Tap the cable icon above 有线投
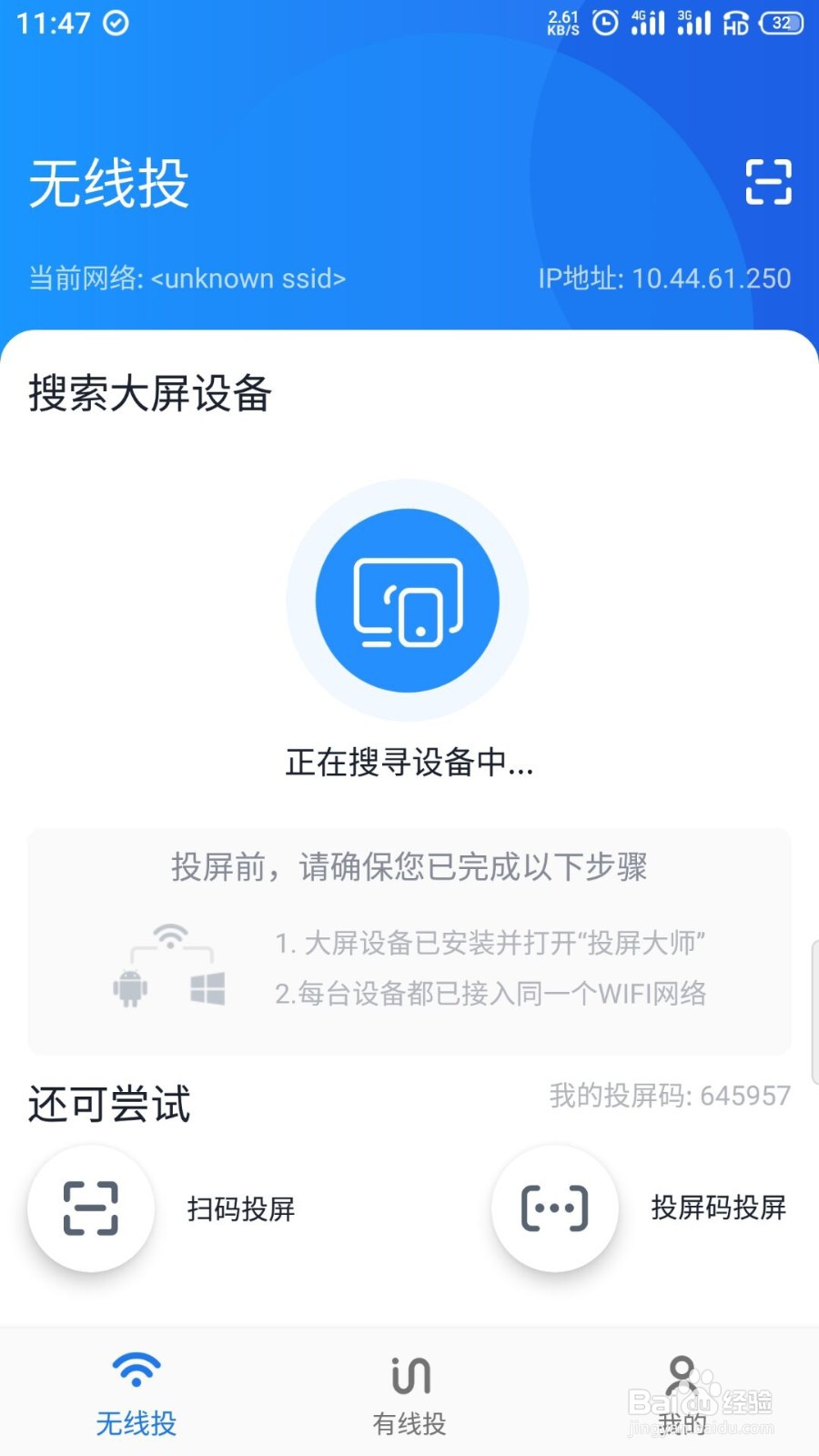Viewport: 819px width, 1456px height. click(x=409, y=1374)
